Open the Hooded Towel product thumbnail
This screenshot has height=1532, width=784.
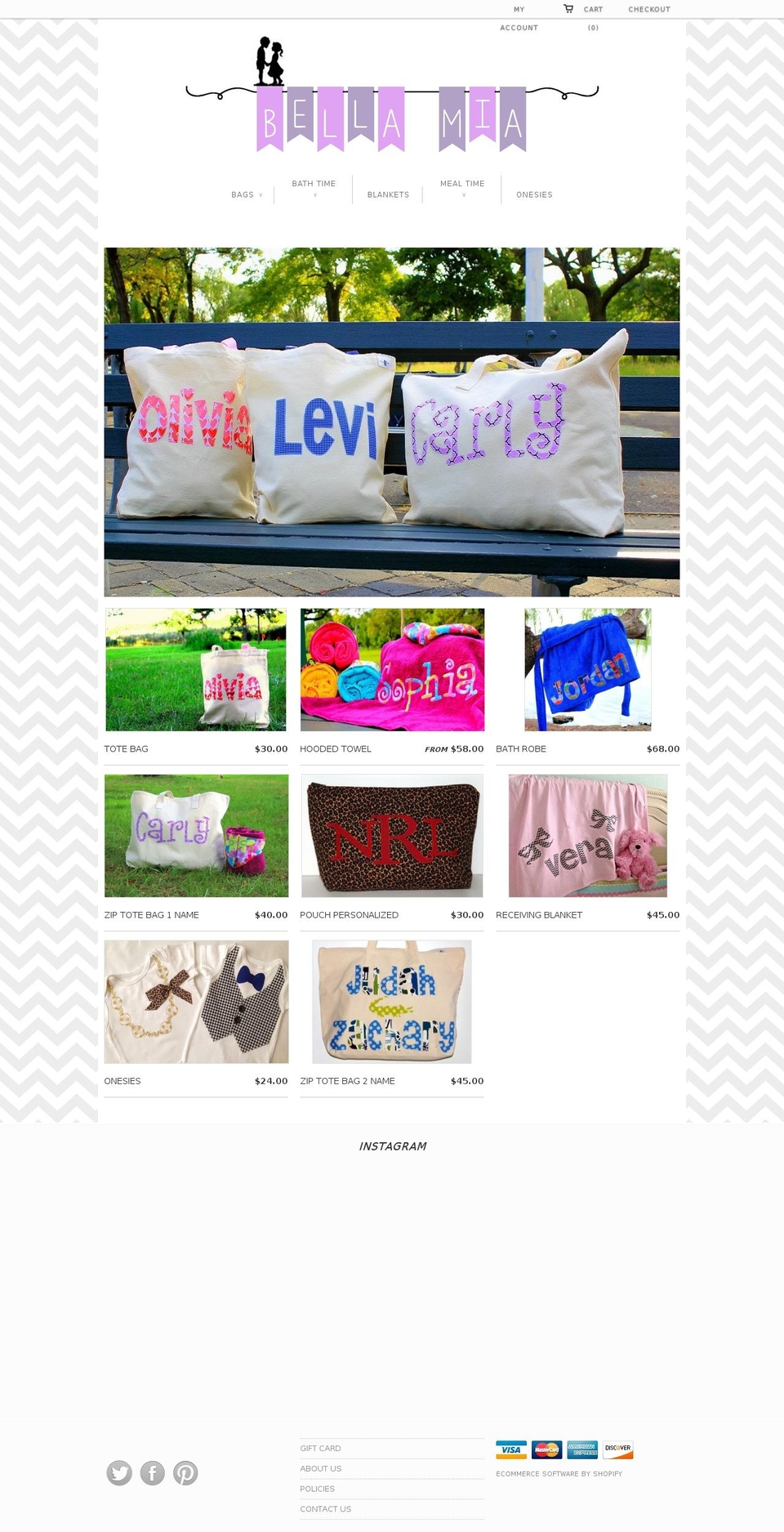point(392,668)
